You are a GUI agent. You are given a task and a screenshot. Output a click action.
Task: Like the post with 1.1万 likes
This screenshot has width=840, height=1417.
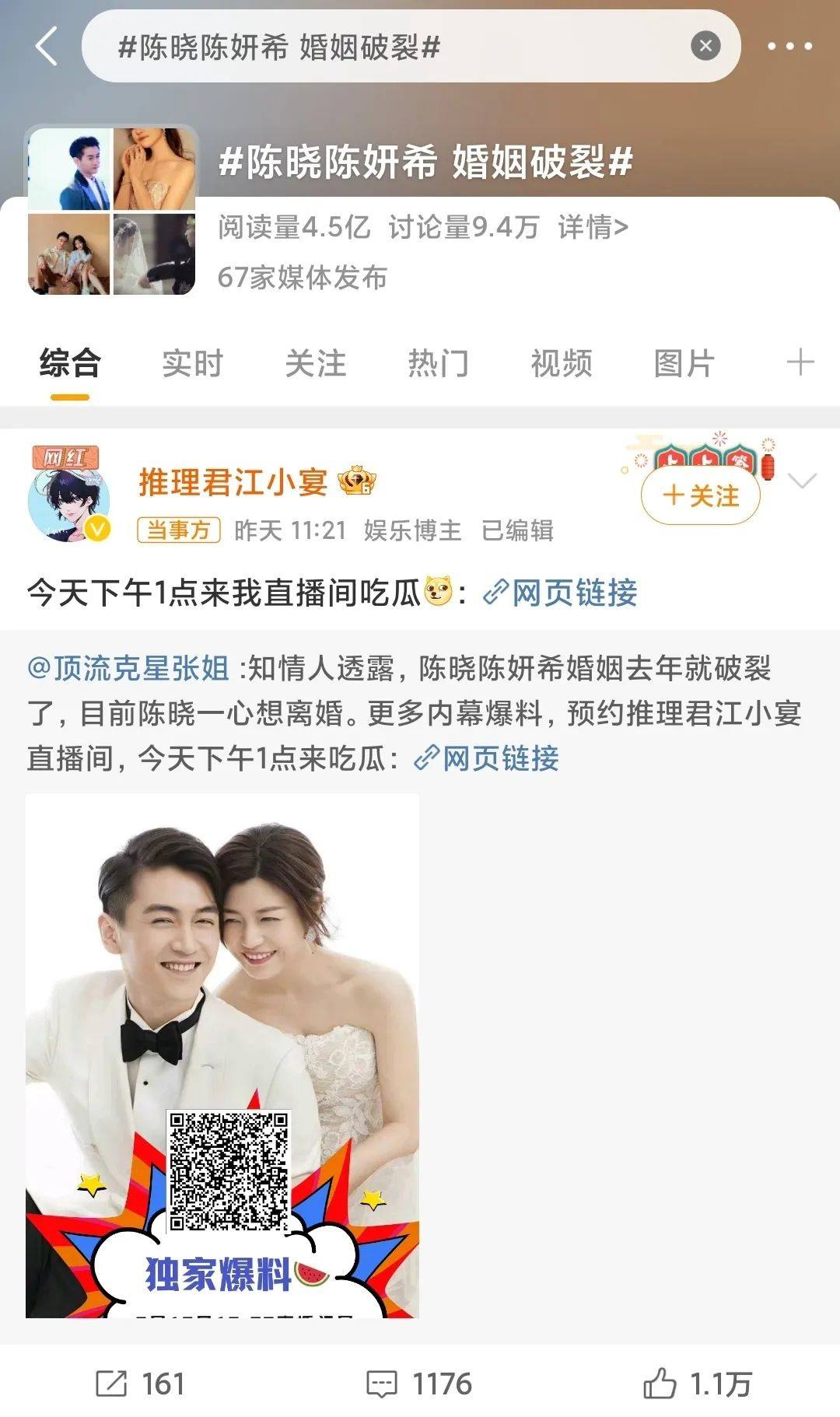698,1384
